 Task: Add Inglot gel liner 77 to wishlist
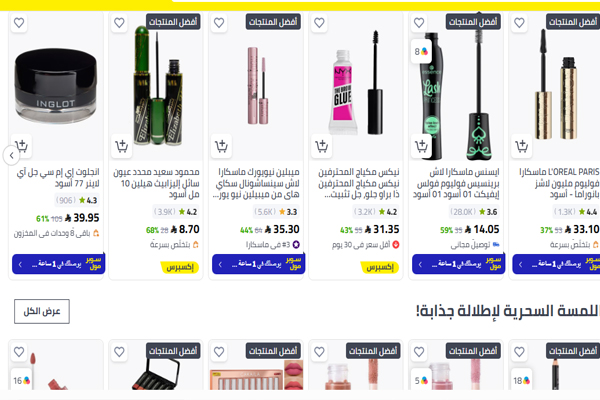coord(119,22)
